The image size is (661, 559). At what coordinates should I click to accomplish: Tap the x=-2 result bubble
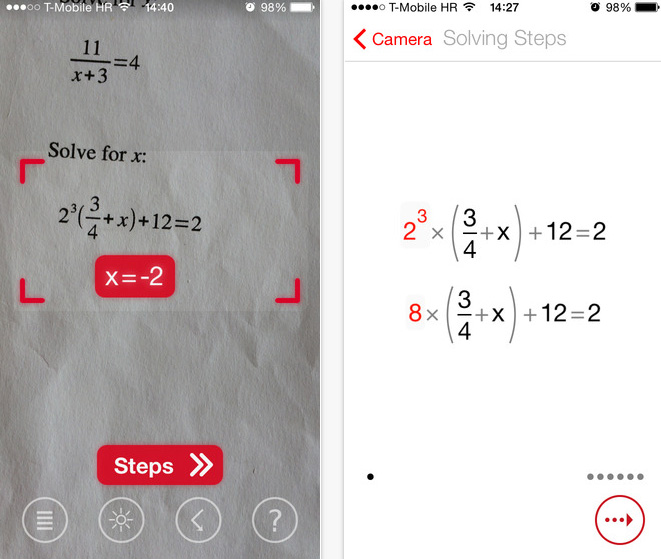tap(135, 277)
